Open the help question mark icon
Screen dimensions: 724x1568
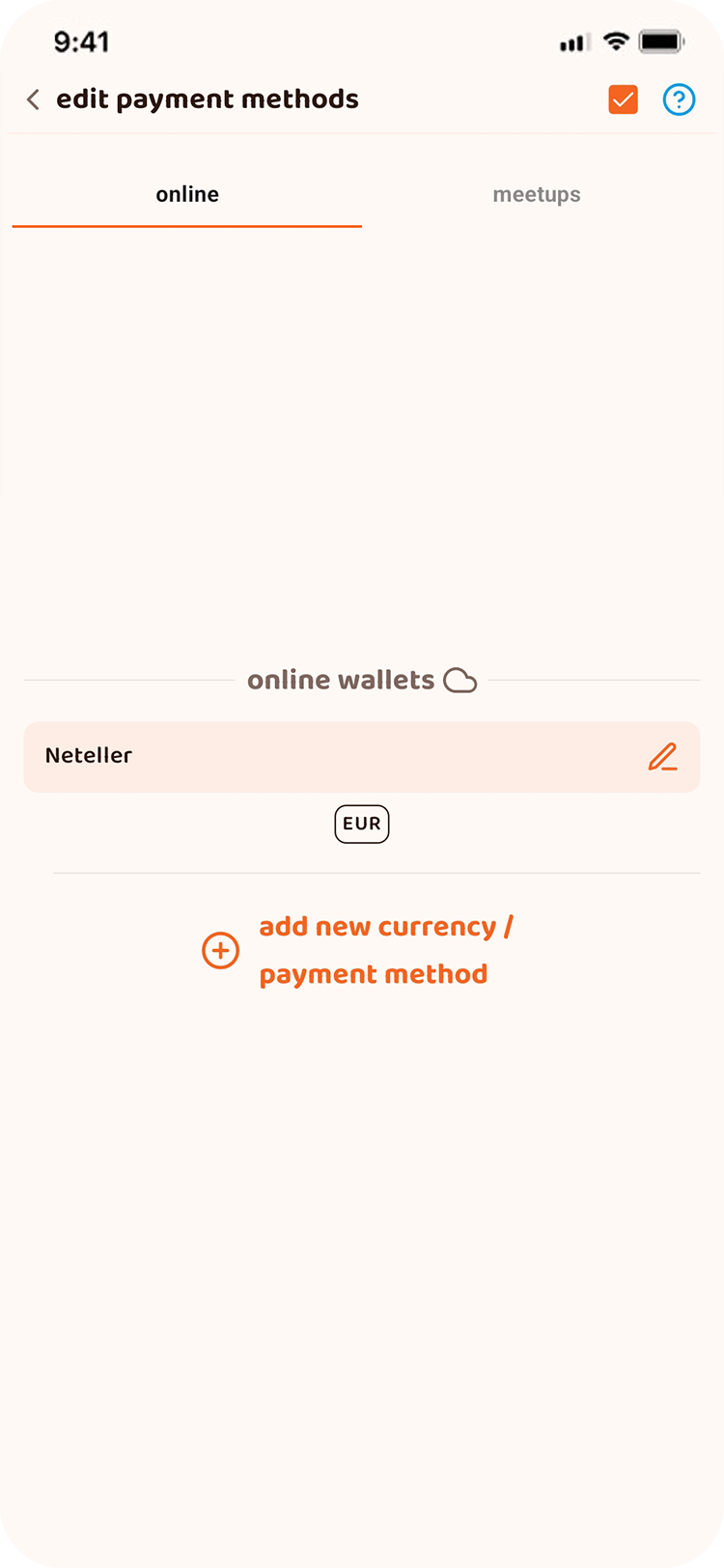click(679, 99)
